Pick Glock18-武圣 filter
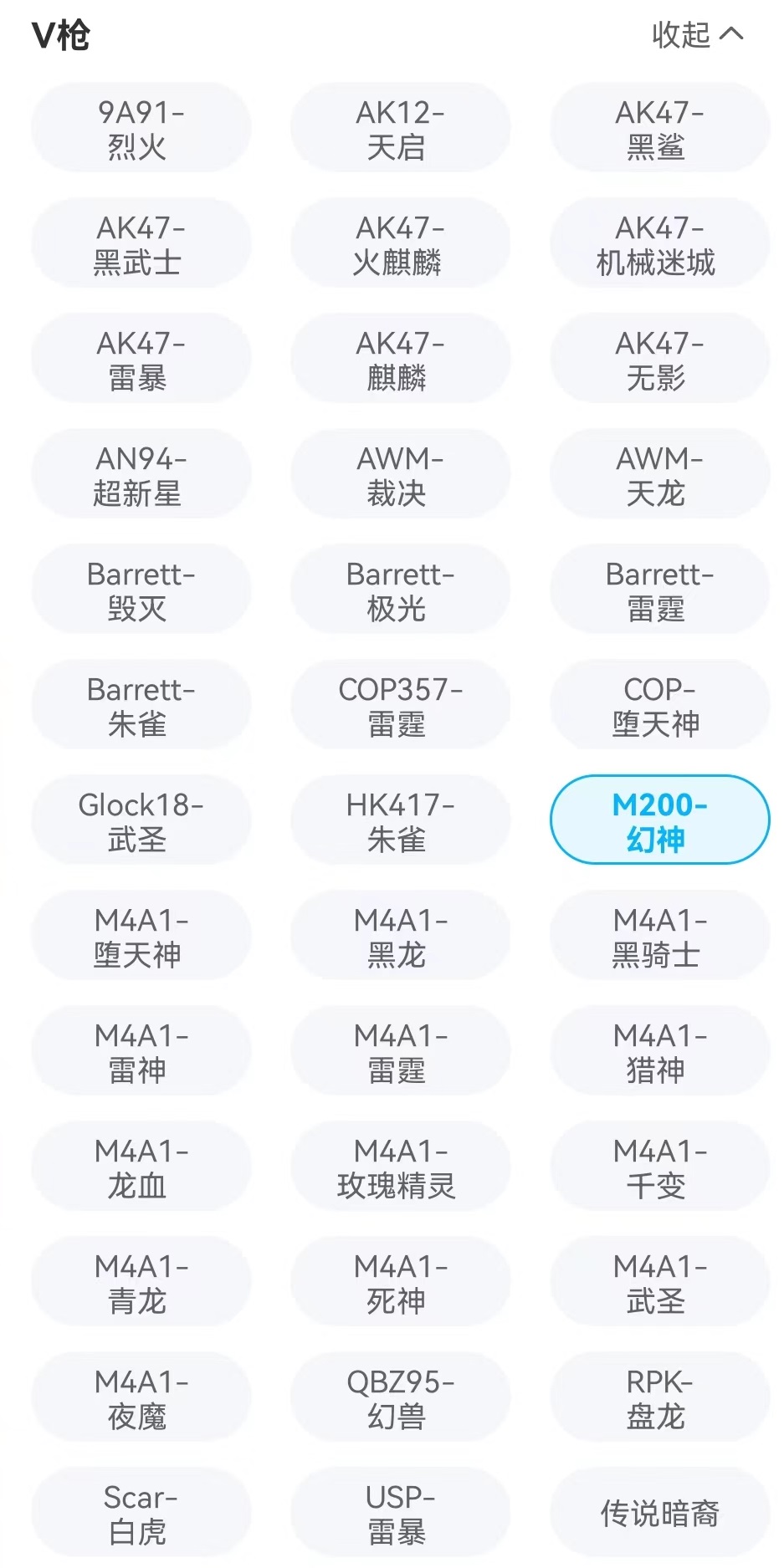Screen dimensions: 784x1568 click(141, 821)
